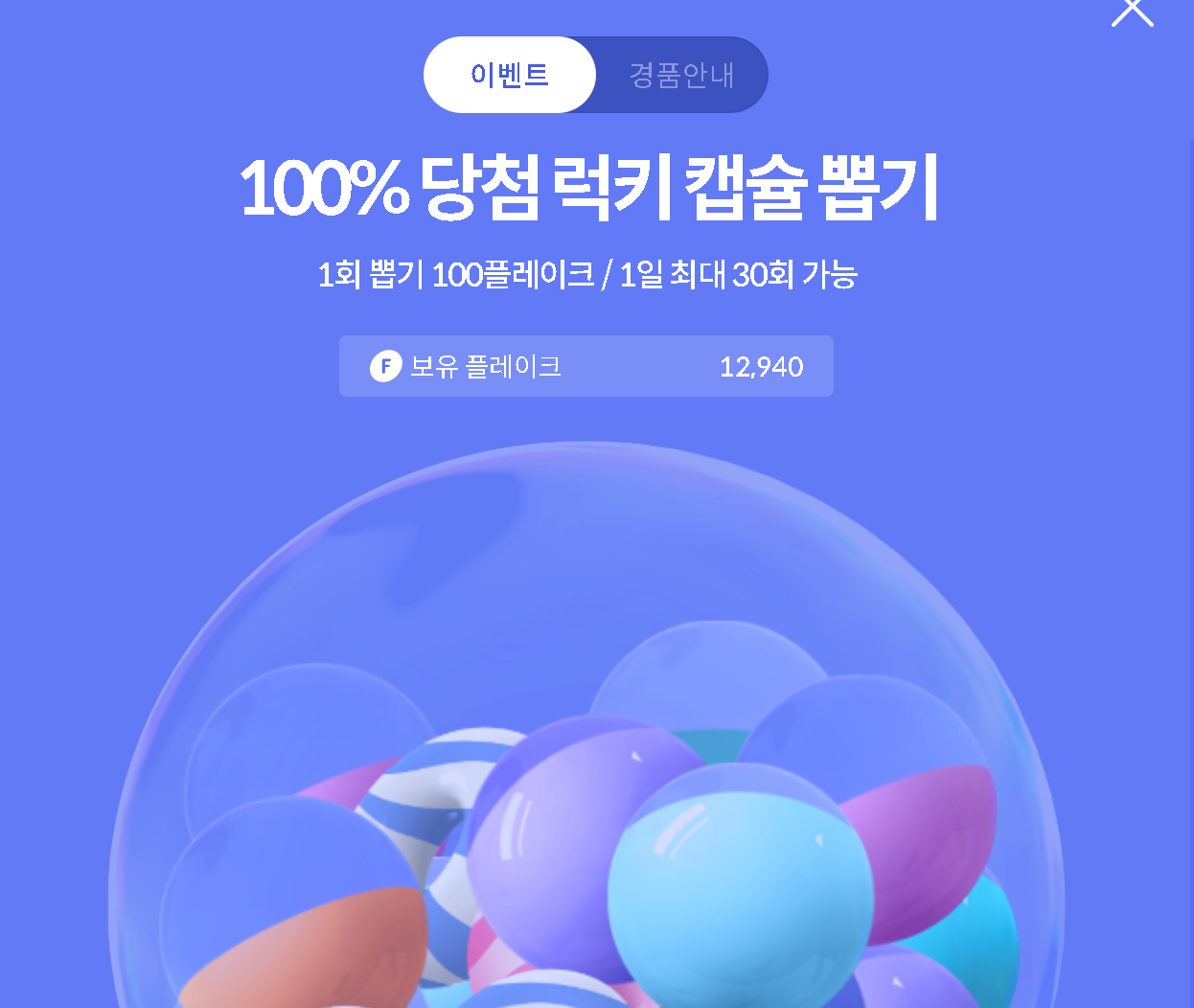
Task: Select the 이벤트 tab
Action: click(510, 75)
